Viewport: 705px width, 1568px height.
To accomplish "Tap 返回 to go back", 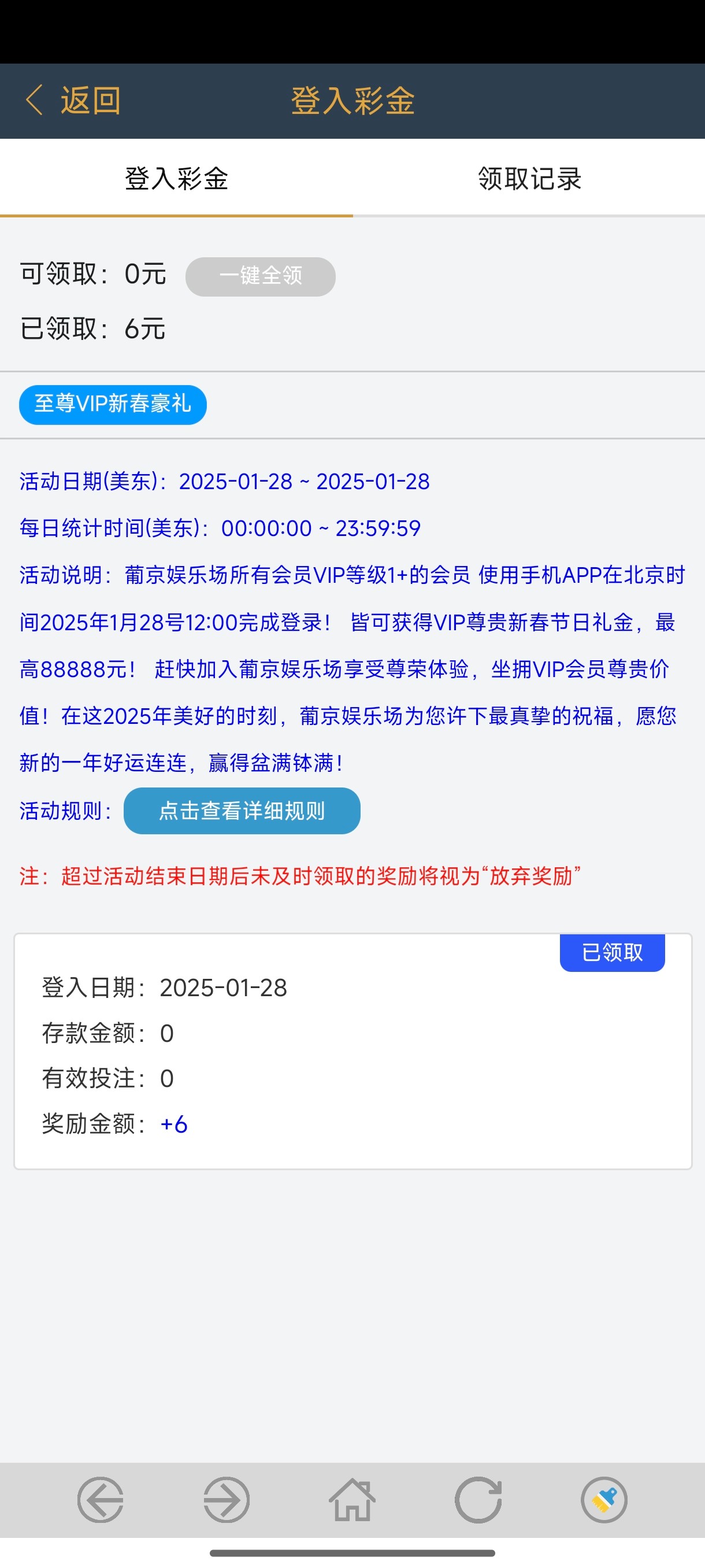I will (73, 101).
